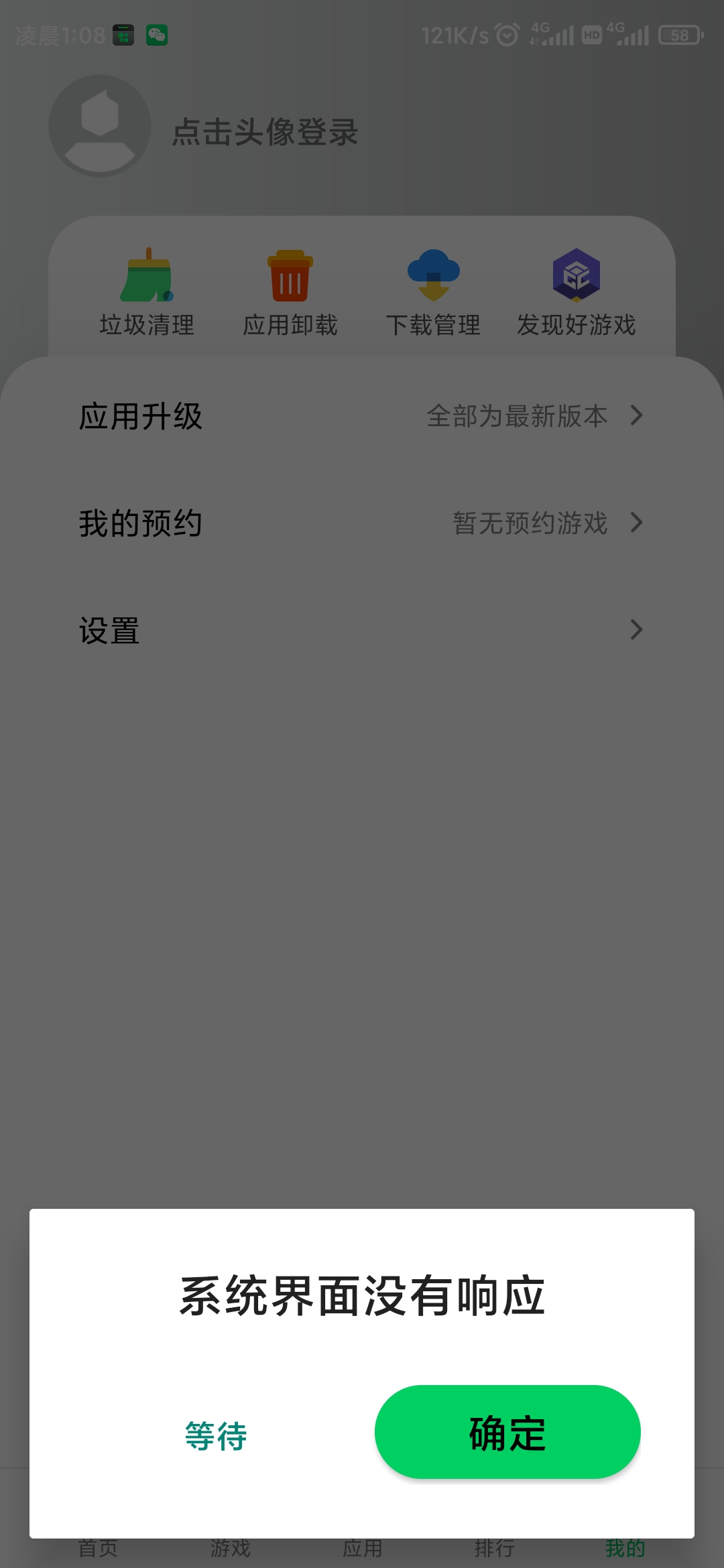Screen dimensions: 724x1568
Task: Choose 等待 to keep waiting
Action: click(x=216, y=1436)
